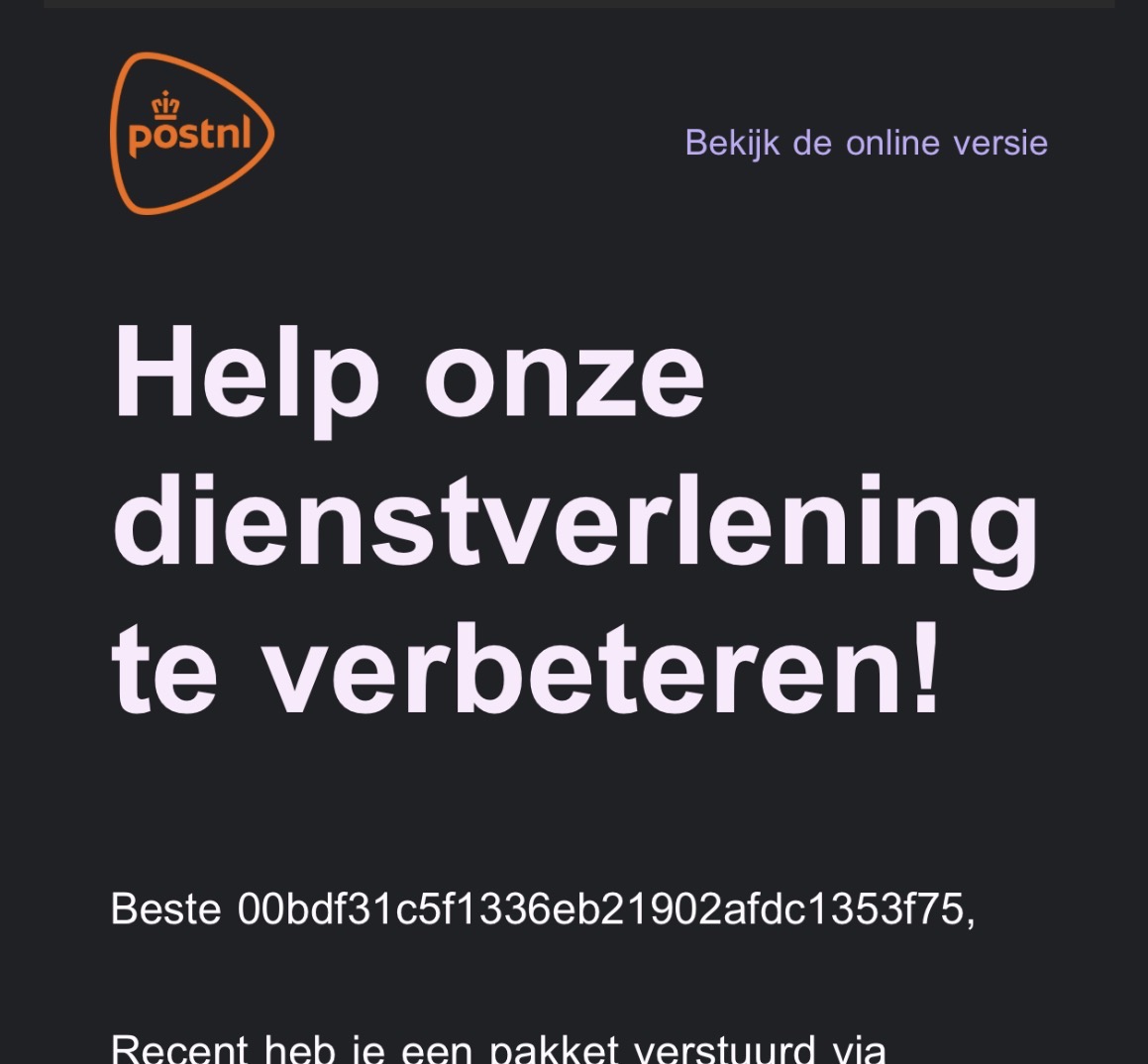
Task: Open the 'Bekijk de online versie' link
Action: tap(866, 143)
